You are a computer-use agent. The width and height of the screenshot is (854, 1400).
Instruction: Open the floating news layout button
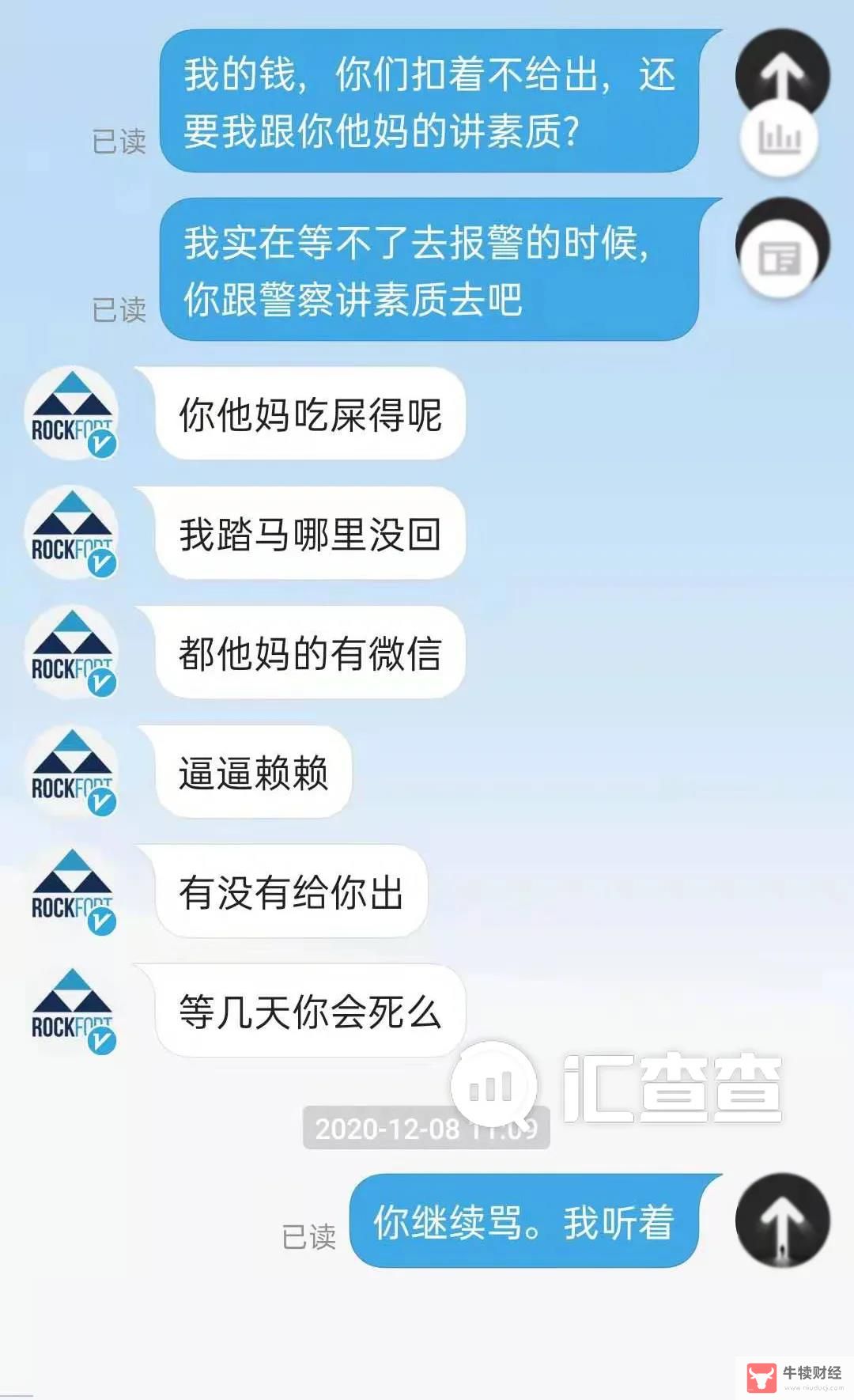pos(779,259)
